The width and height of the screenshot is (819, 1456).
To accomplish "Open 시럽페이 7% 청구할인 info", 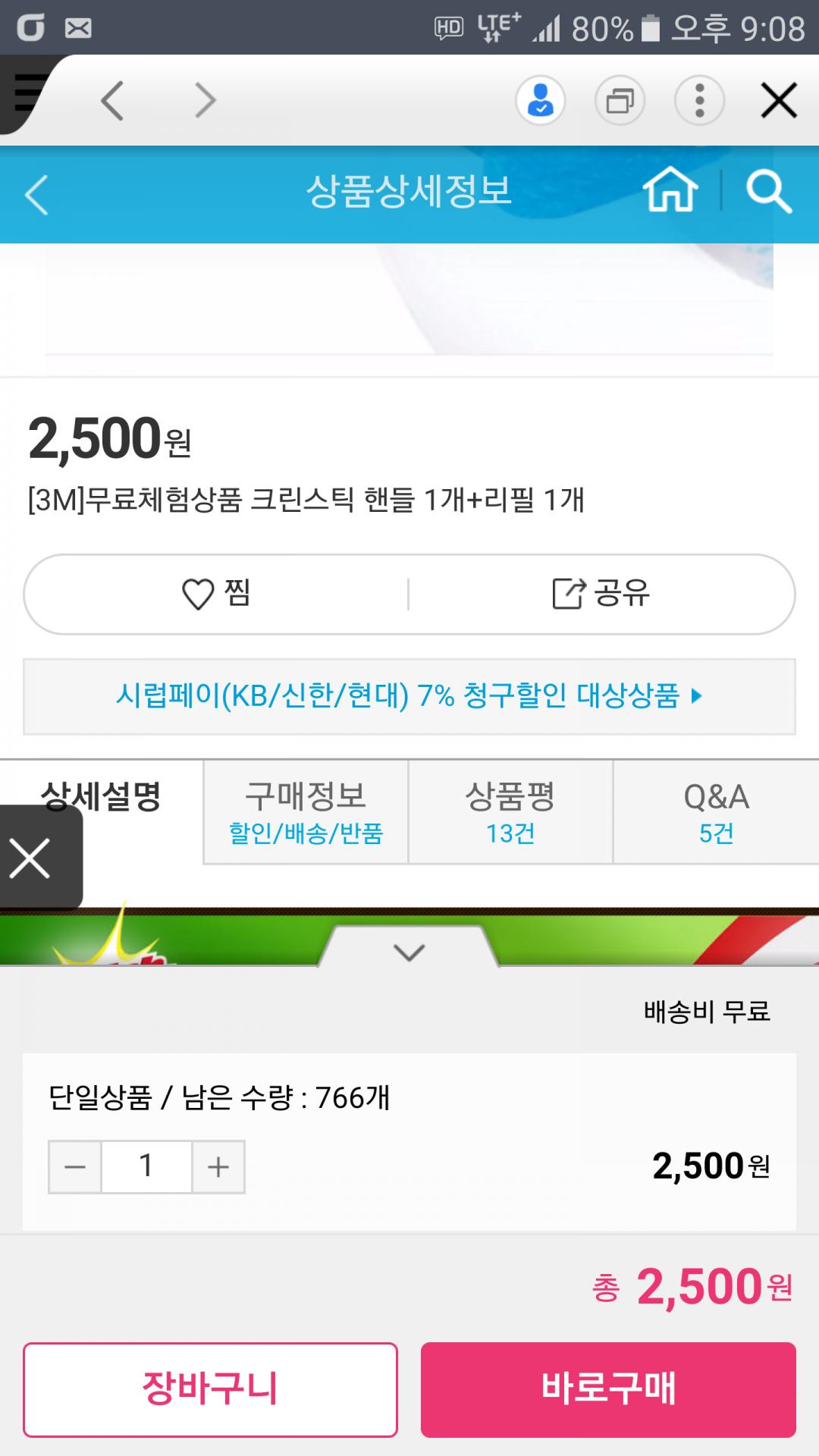I will 409,696.
